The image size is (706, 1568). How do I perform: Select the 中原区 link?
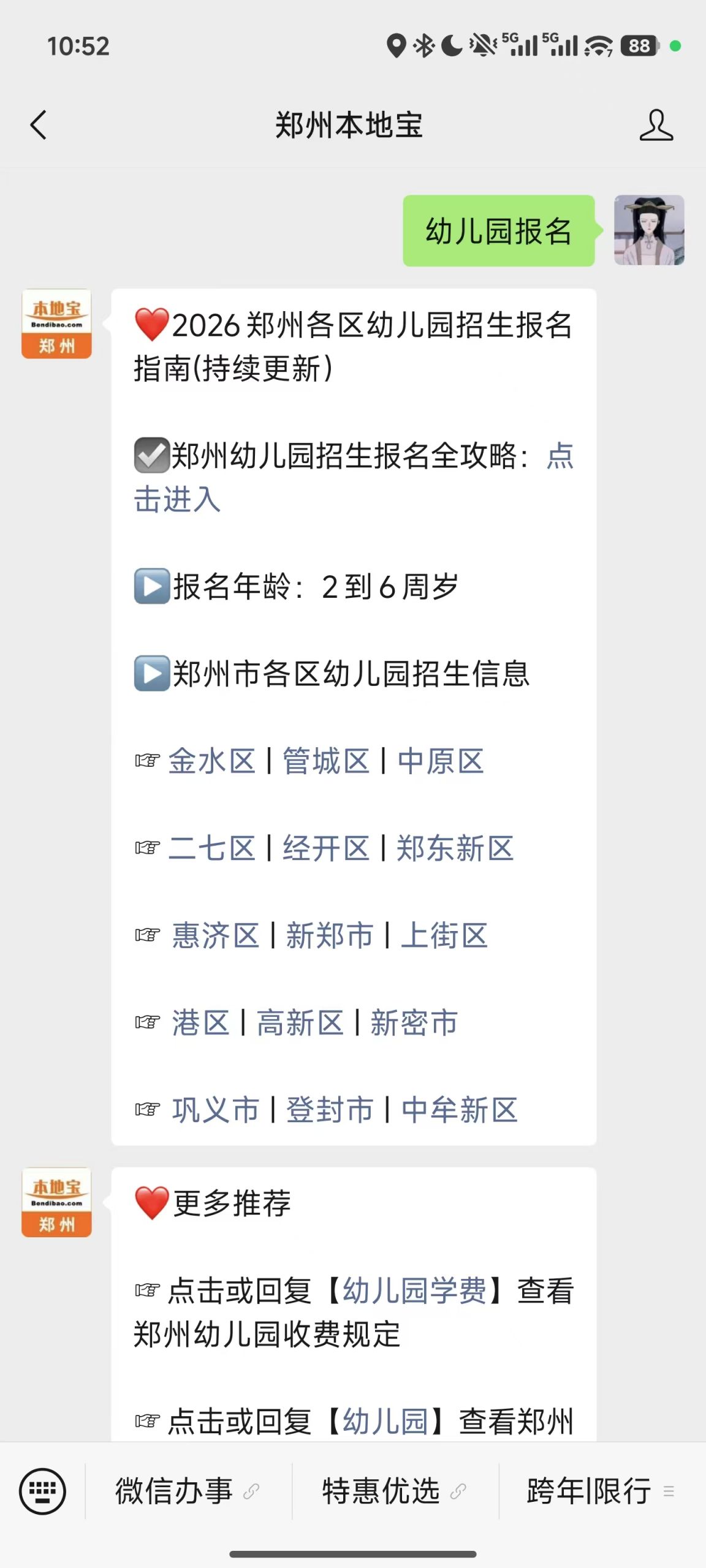(x=441, y=761)
